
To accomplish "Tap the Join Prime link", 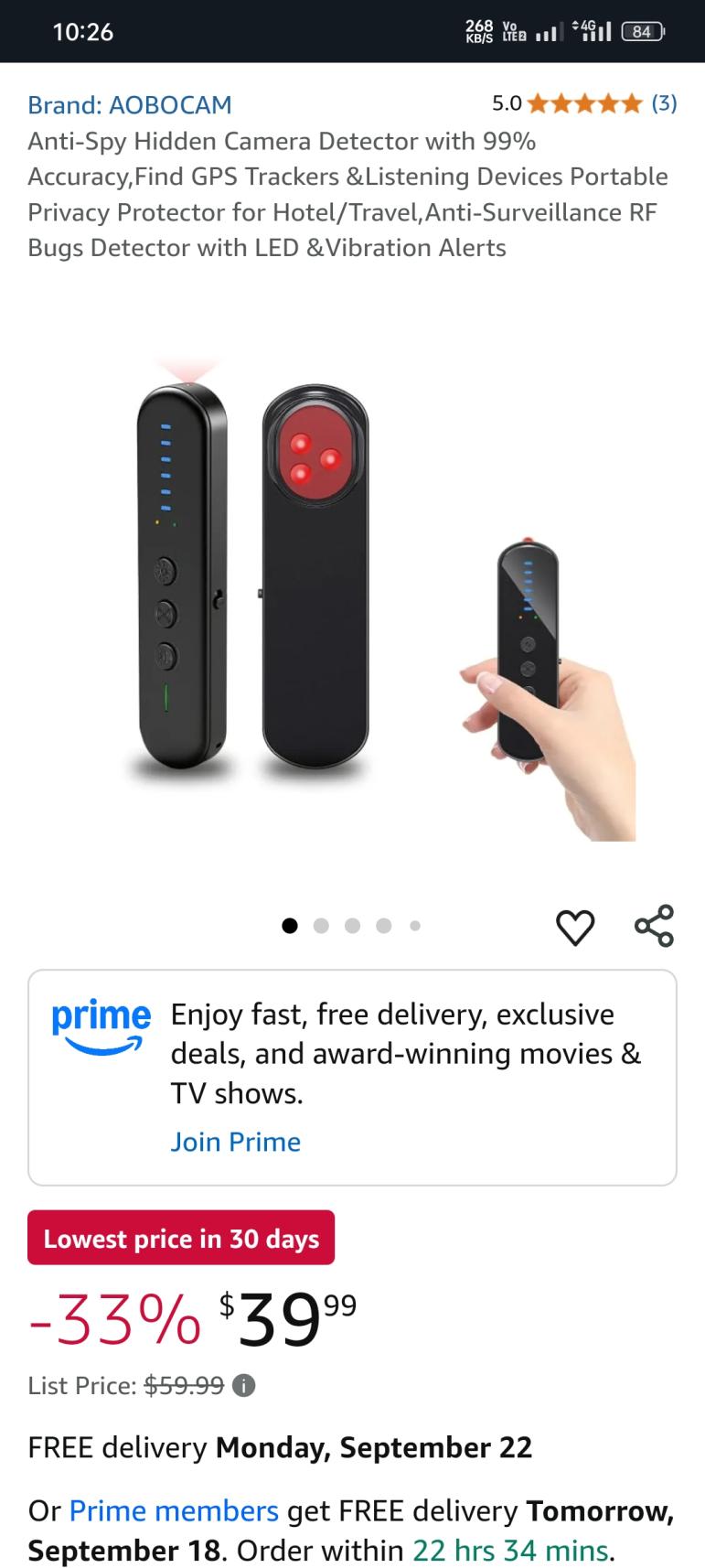I will 235,1142.
